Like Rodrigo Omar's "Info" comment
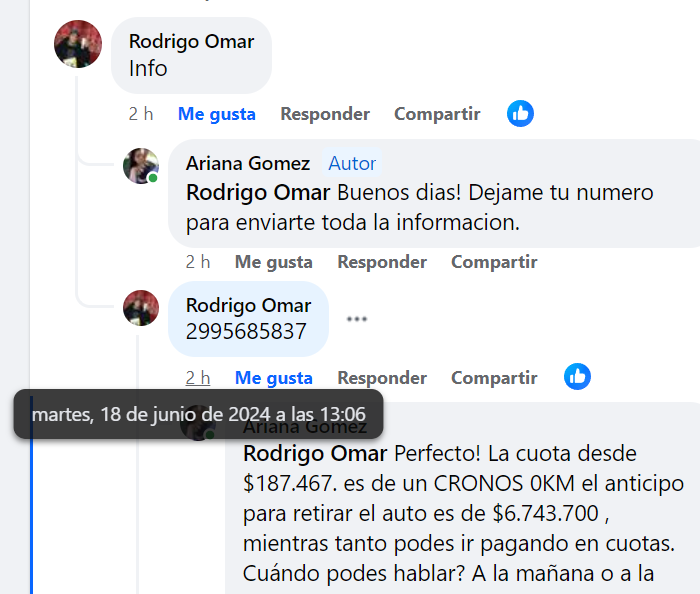 pos(216,114)
